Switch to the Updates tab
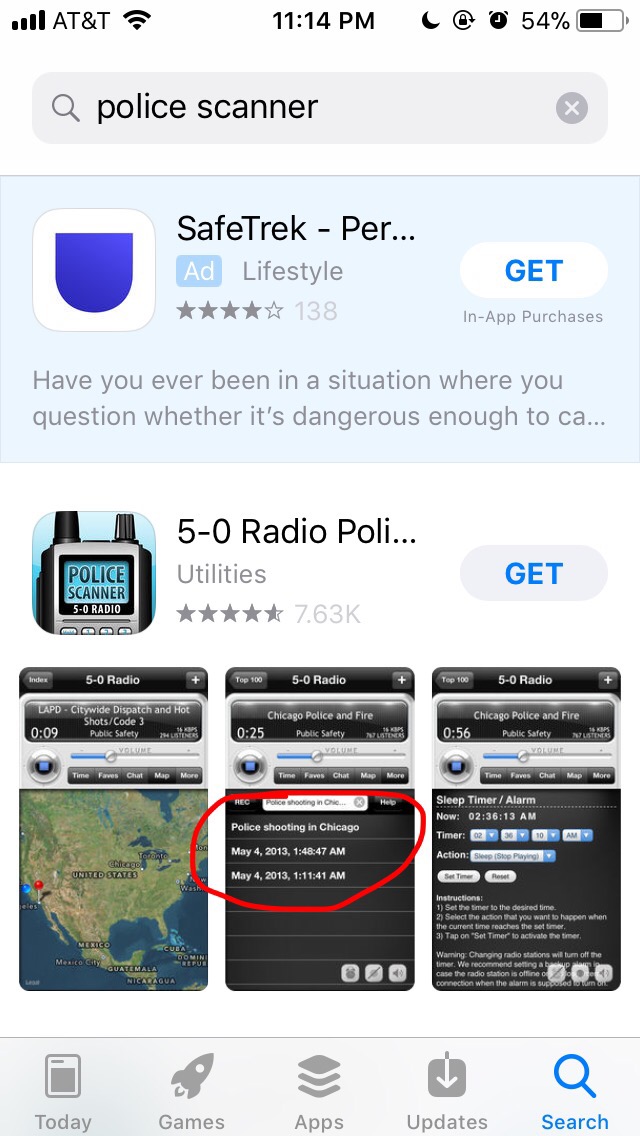The image size is (640, 1136). pyautogui.click(x=447, y=1092)
